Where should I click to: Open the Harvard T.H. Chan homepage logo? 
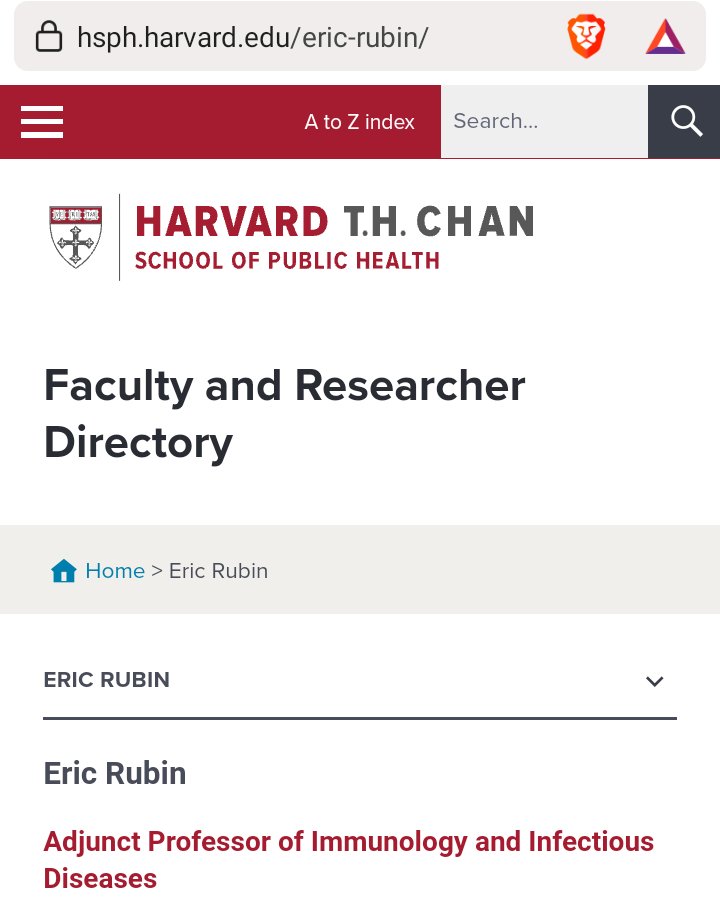tap(292, 237)
